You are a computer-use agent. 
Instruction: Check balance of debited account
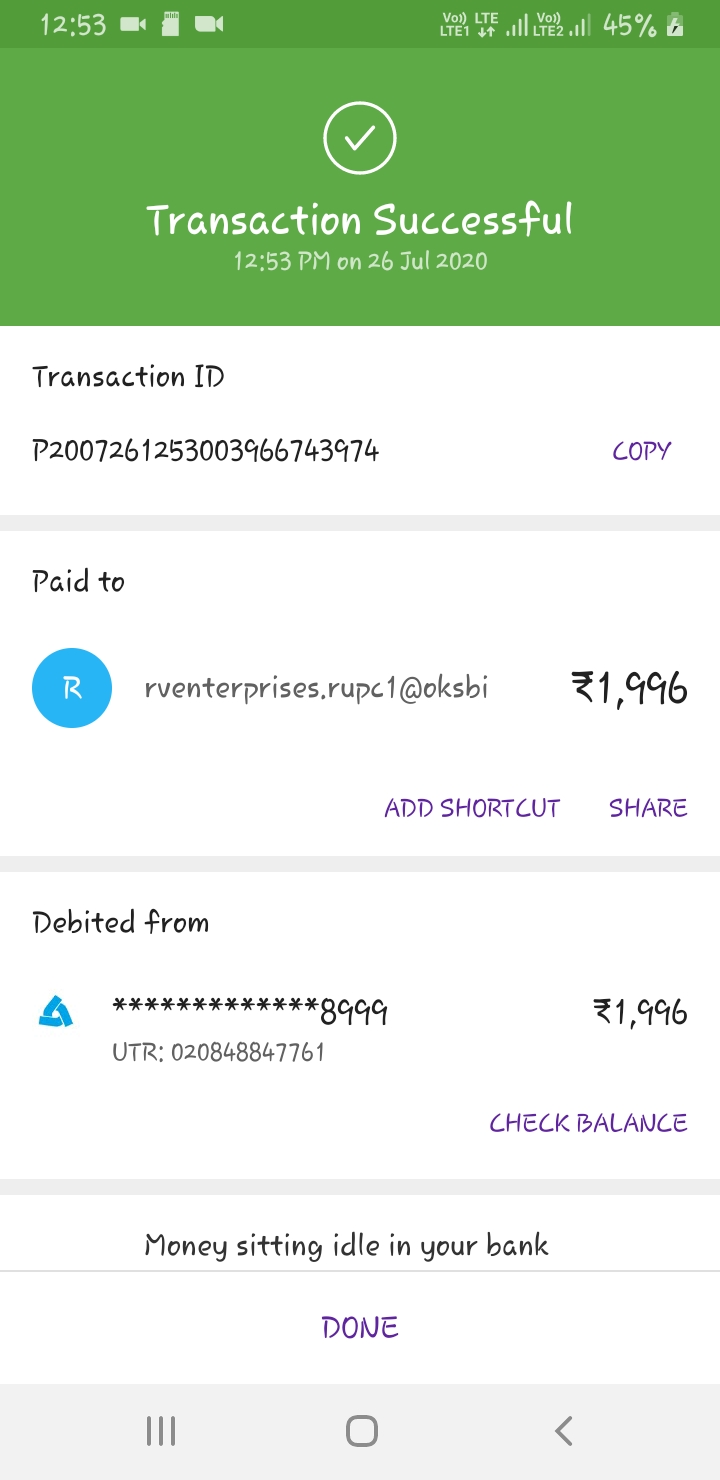588,1123
